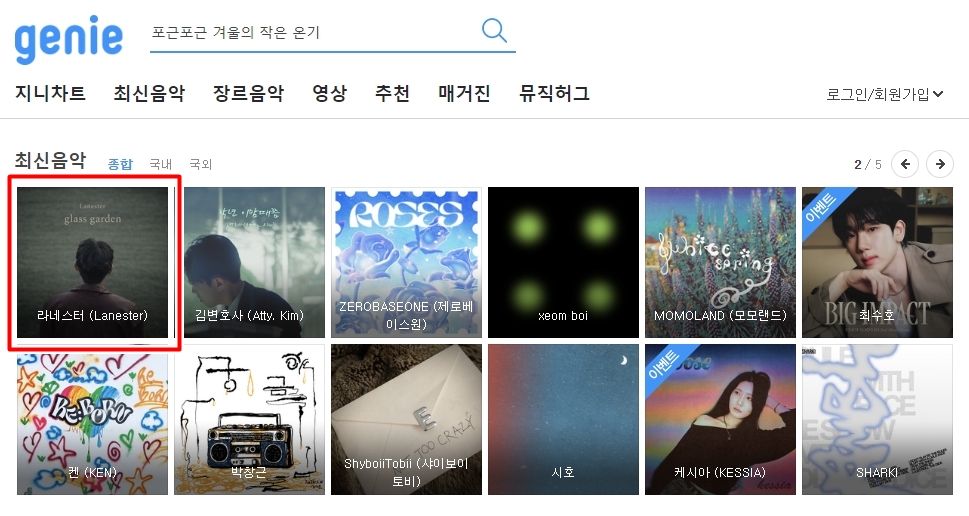Open the 매거진 section
The width and height of the screenshot is (969, 516).
(x=464, y=93)
